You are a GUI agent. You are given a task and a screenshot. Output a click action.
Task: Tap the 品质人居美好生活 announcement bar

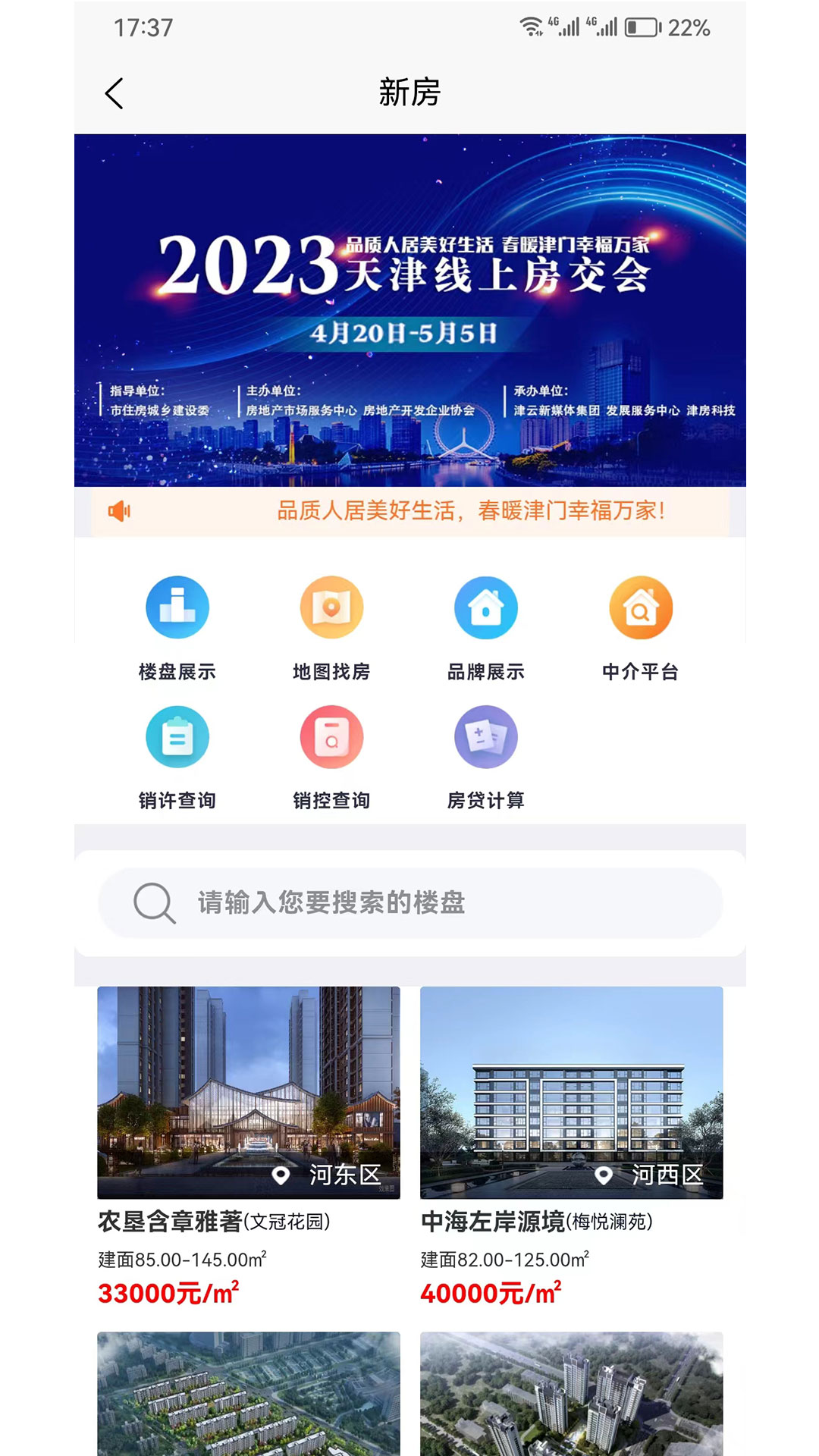click(x=409, y=511)
